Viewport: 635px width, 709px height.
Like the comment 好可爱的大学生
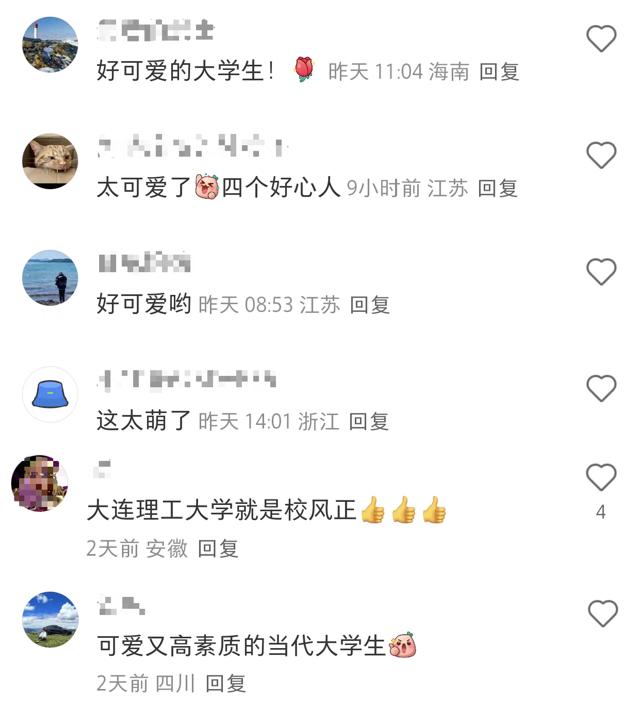(x=600, y=39)
